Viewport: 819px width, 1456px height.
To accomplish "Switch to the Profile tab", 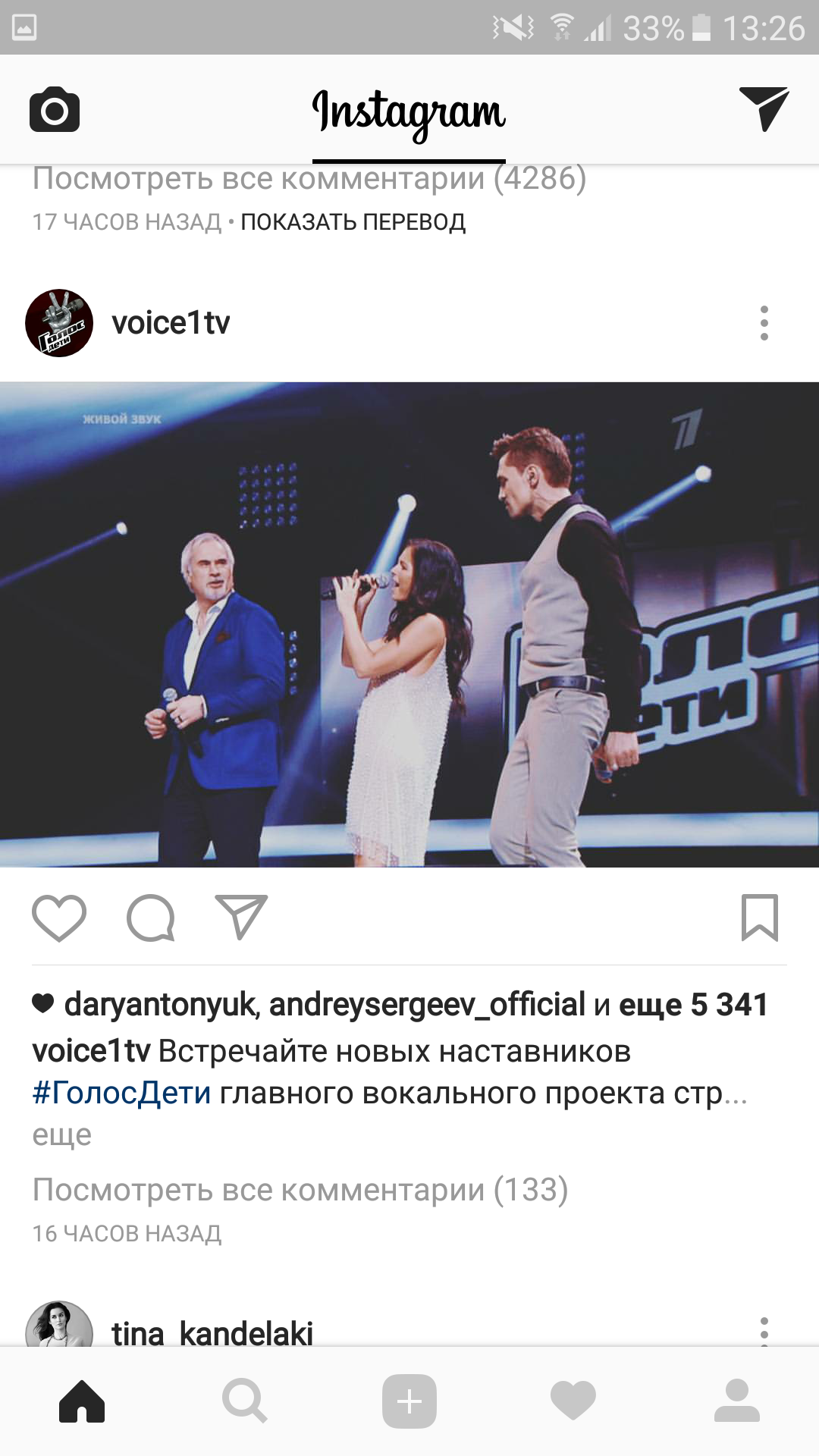I will (737, 1401).
